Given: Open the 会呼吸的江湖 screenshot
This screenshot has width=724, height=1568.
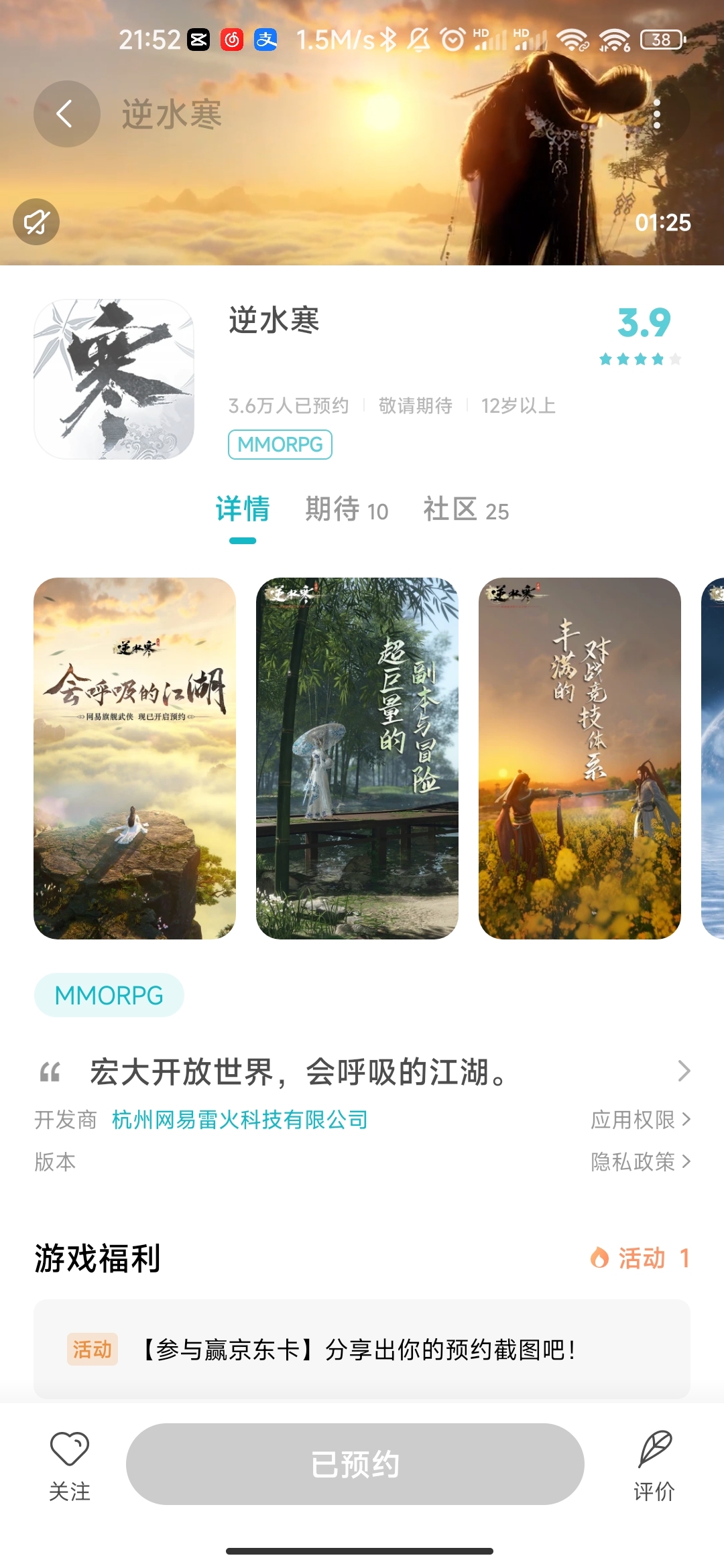Looking at the screenshot, I should click(x=135, y=758).
